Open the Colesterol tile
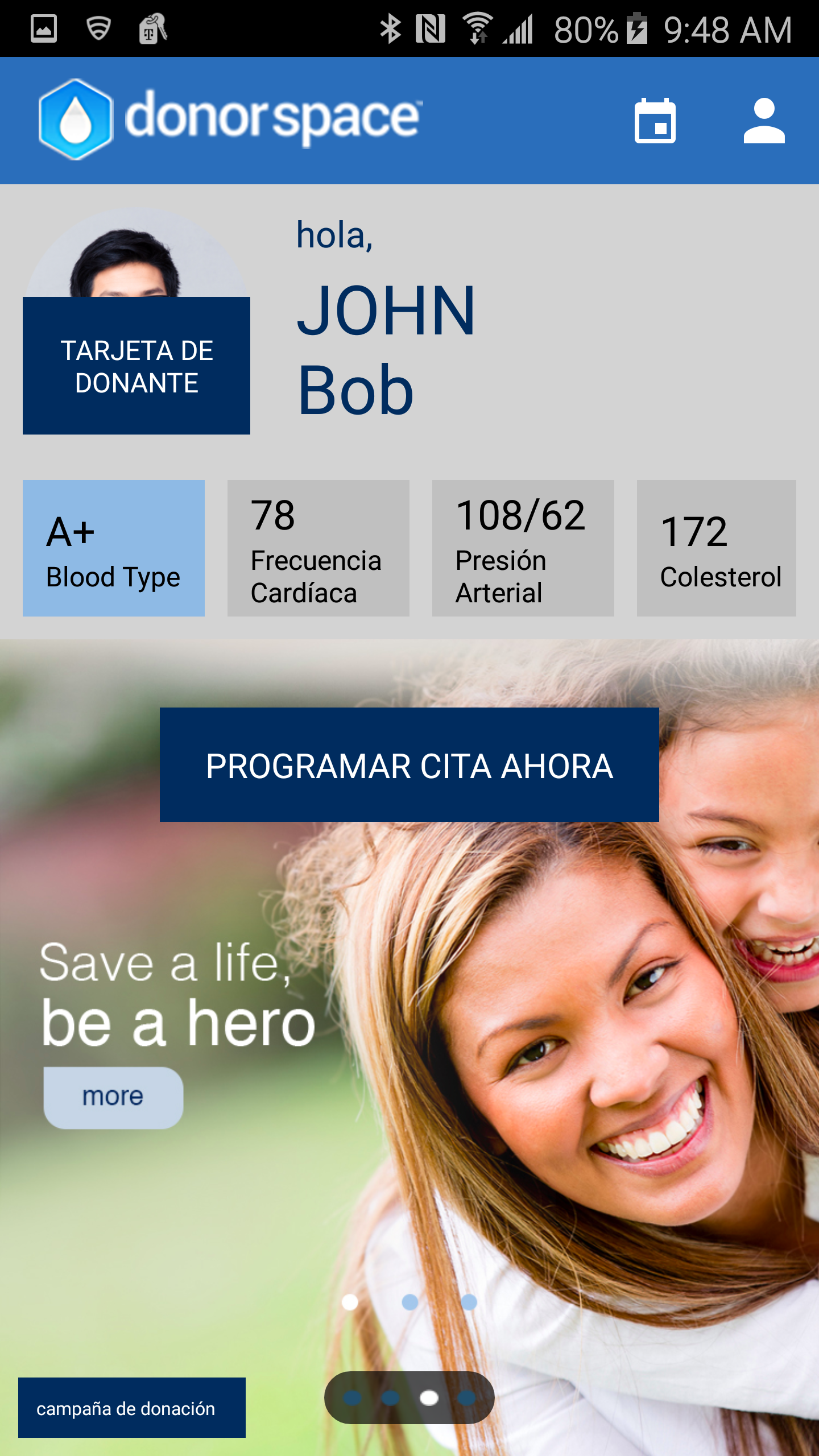This screenshot has width=819, height=1456. (716, 548)
